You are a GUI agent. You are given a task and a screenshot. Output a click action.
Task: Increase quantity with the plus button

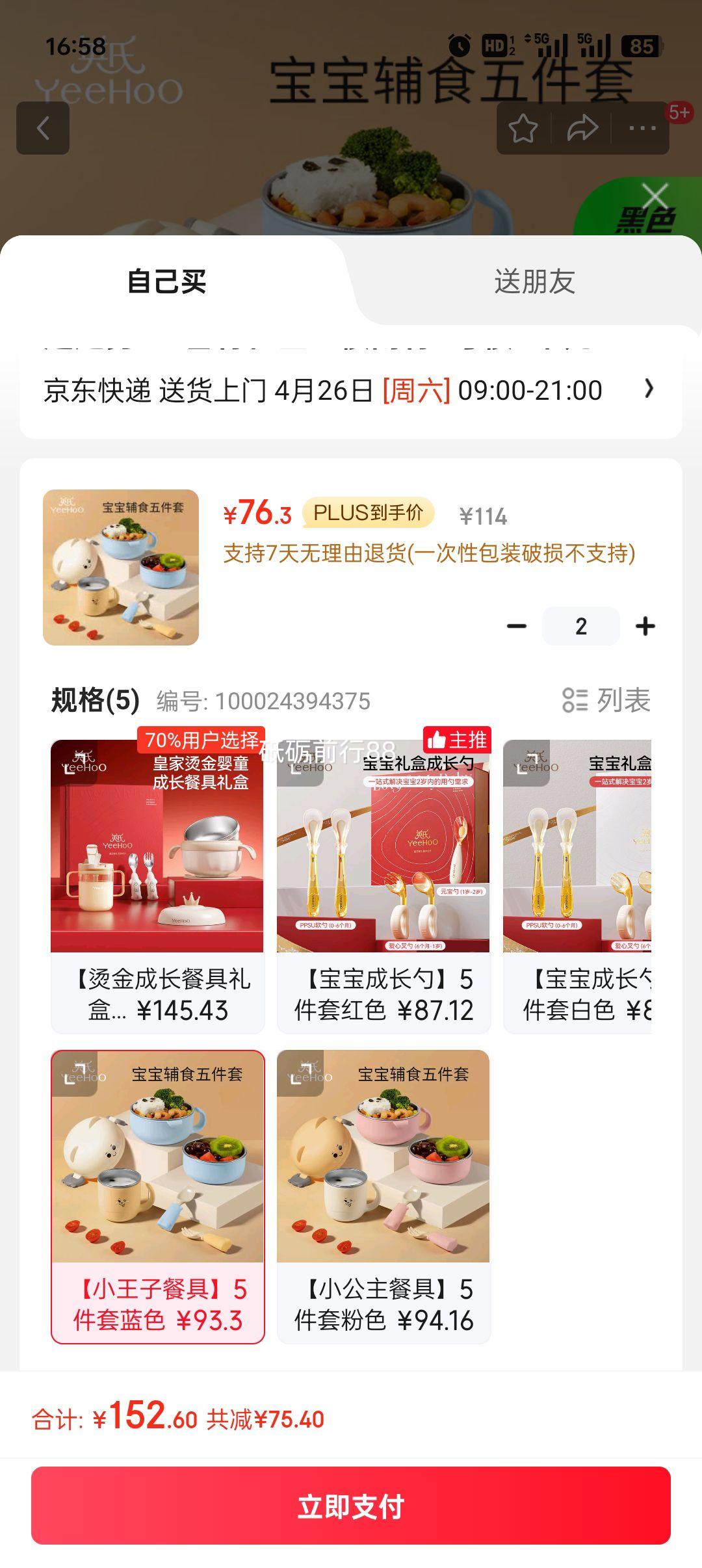click(645, 626)
